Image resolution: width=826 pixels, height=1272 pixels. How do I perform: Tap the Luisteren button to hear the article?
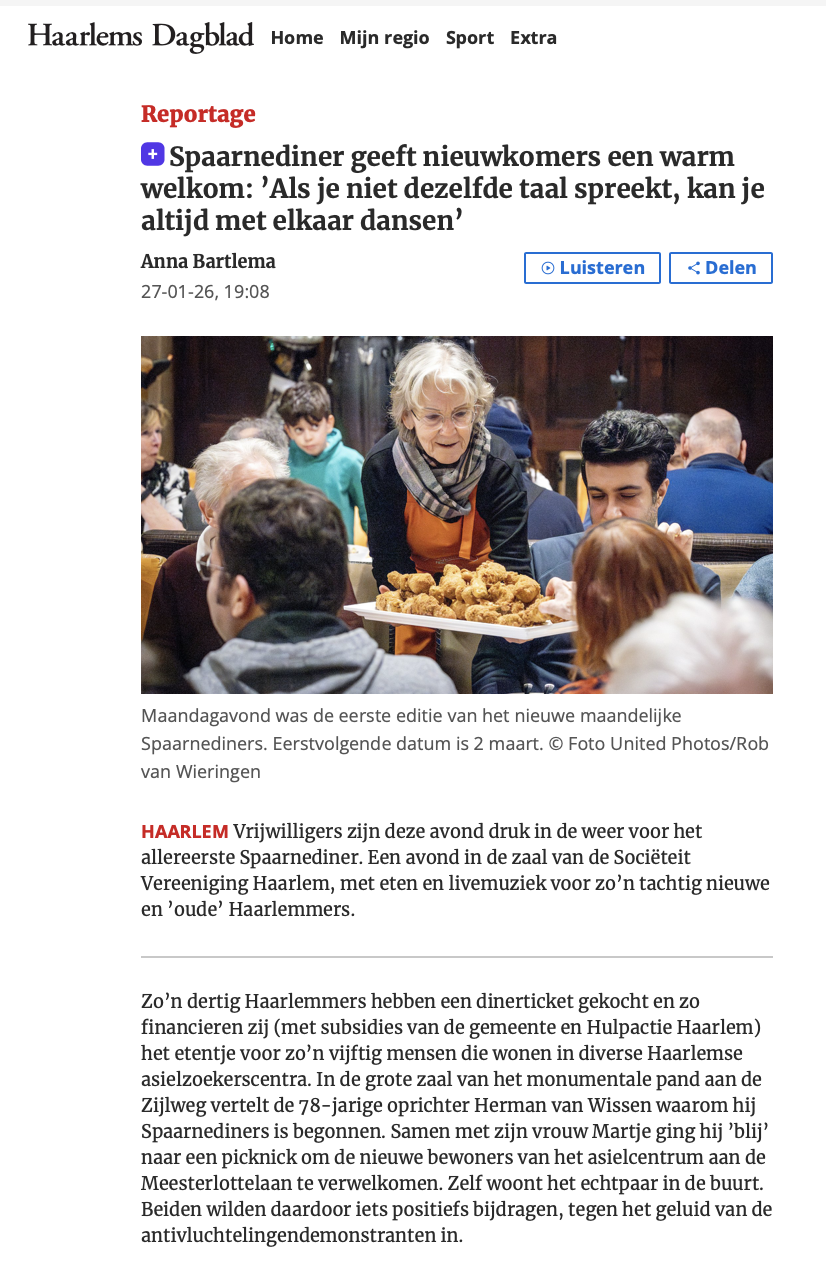592,268
